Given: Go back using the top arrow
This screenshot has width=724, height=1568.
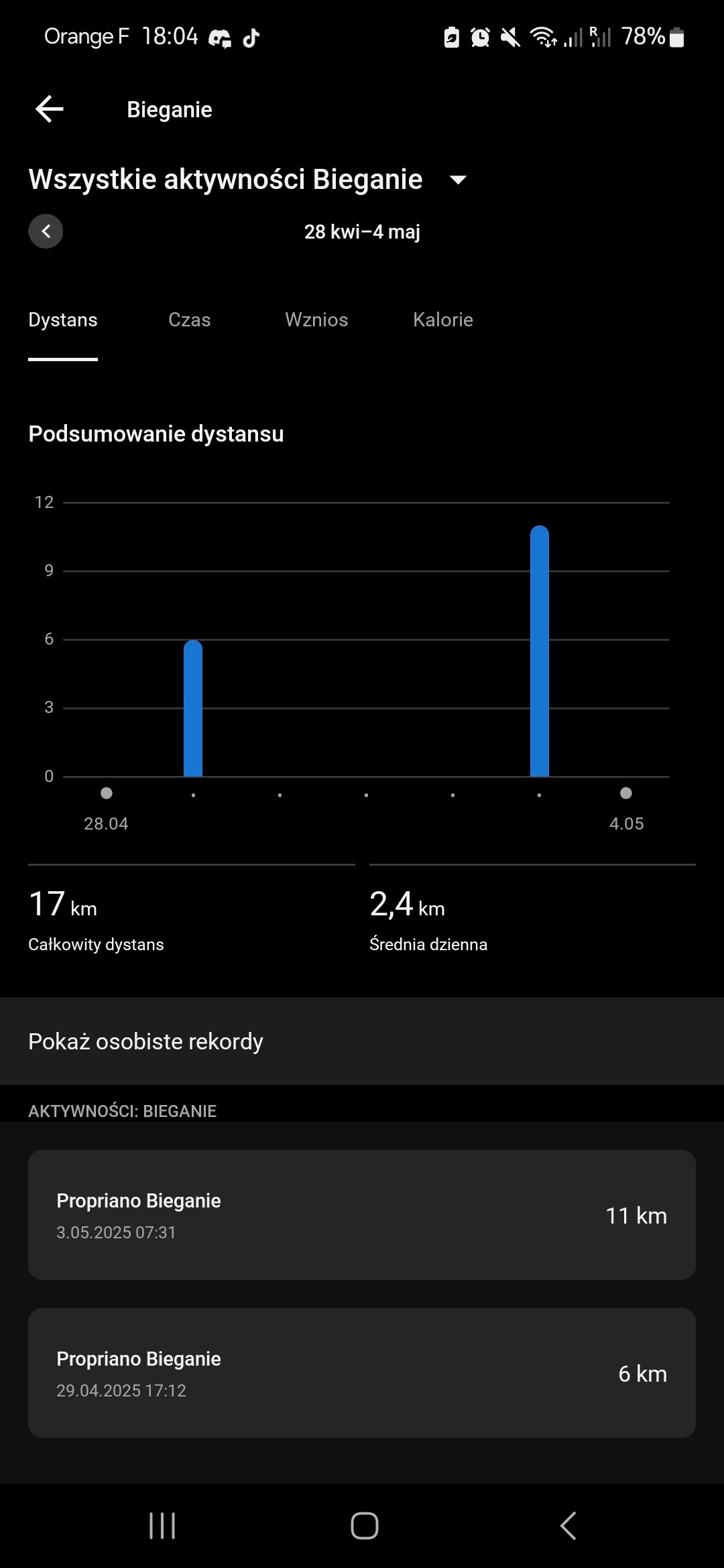Looking at the screenshot, I should [50, 109].
